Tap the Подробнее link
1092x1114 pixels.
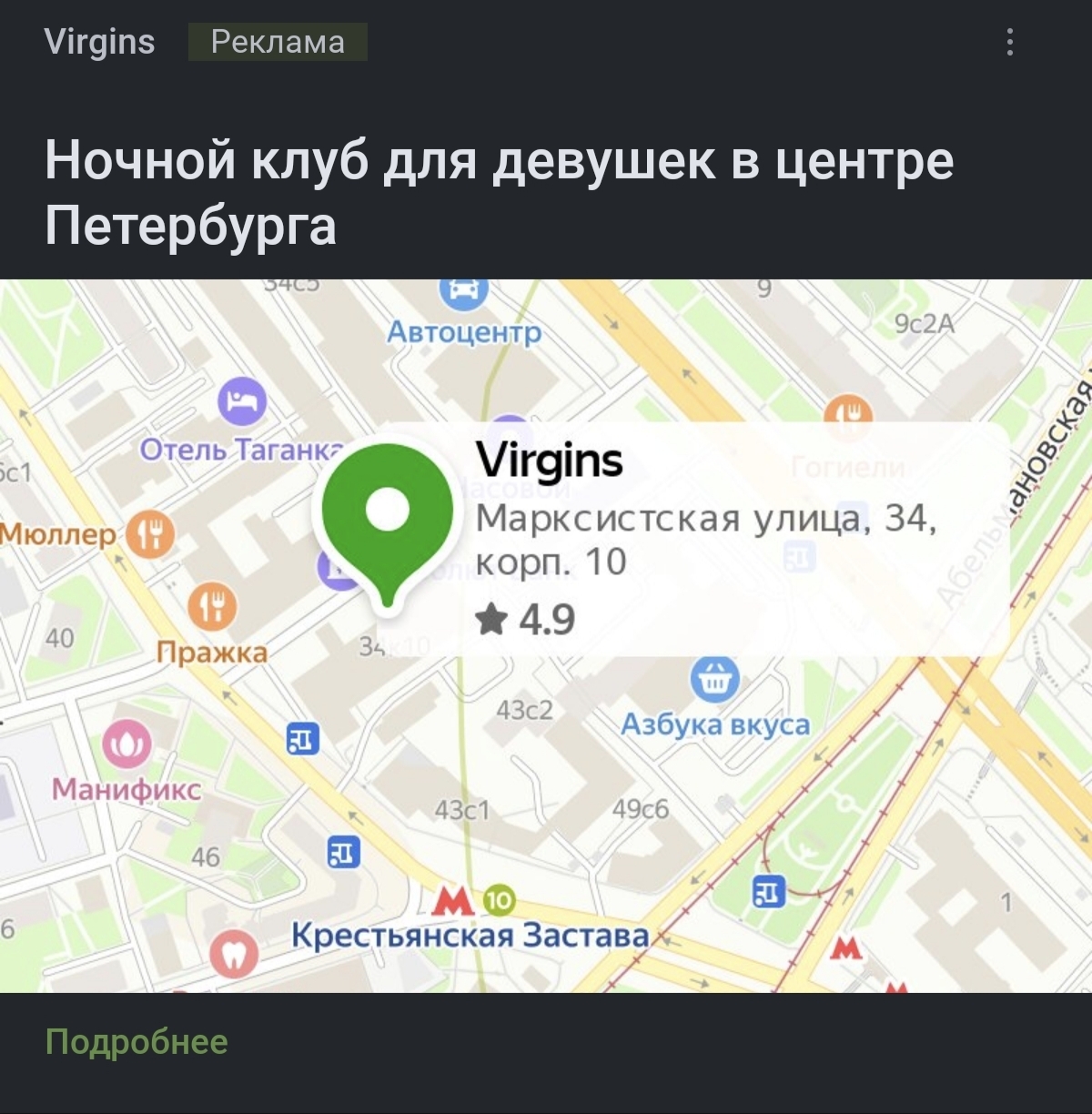tap(136, 1042)
